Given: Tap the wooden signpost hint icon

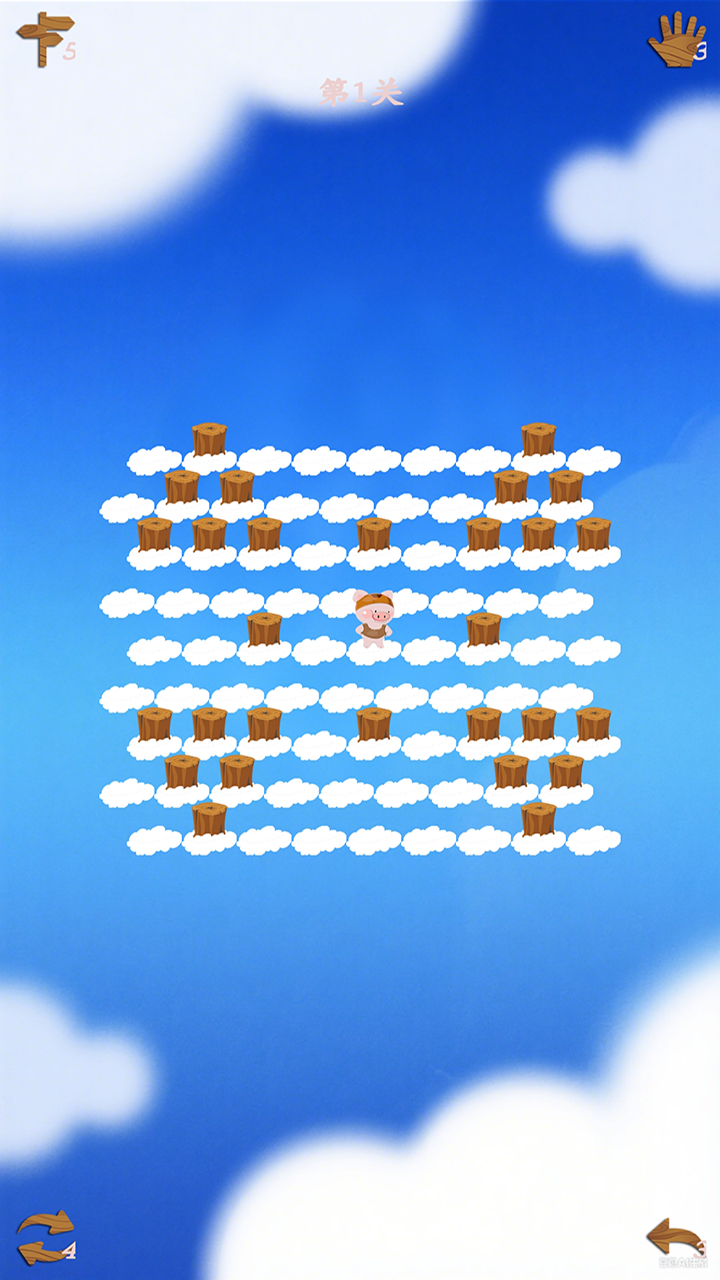Looking at the screenshot, I should (43, 38).
